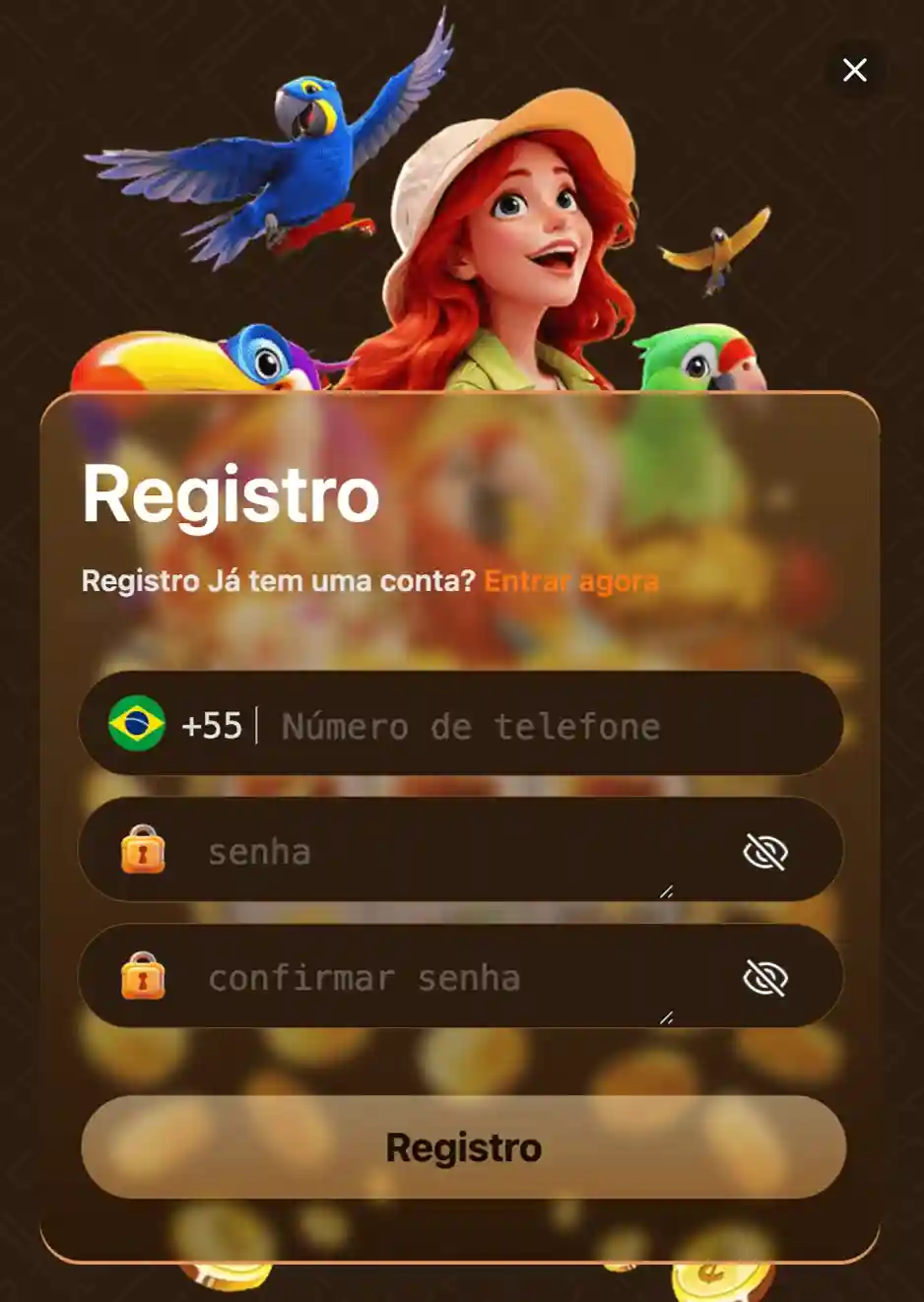The image size is (924, 1302).
Task: Close the registration dialog
Action: 854,70
